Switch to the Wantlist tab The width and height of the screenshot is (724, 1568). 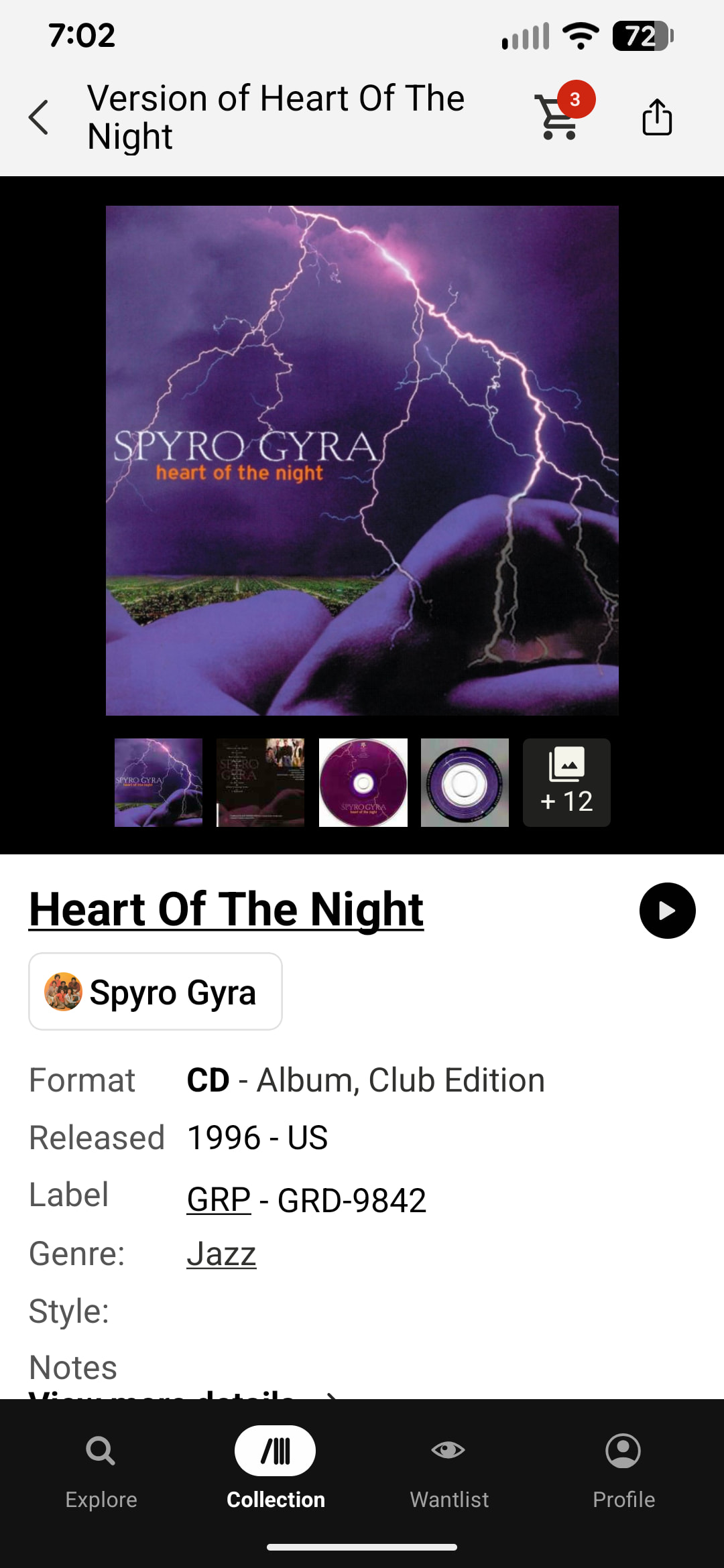(x=449, y=1467)
